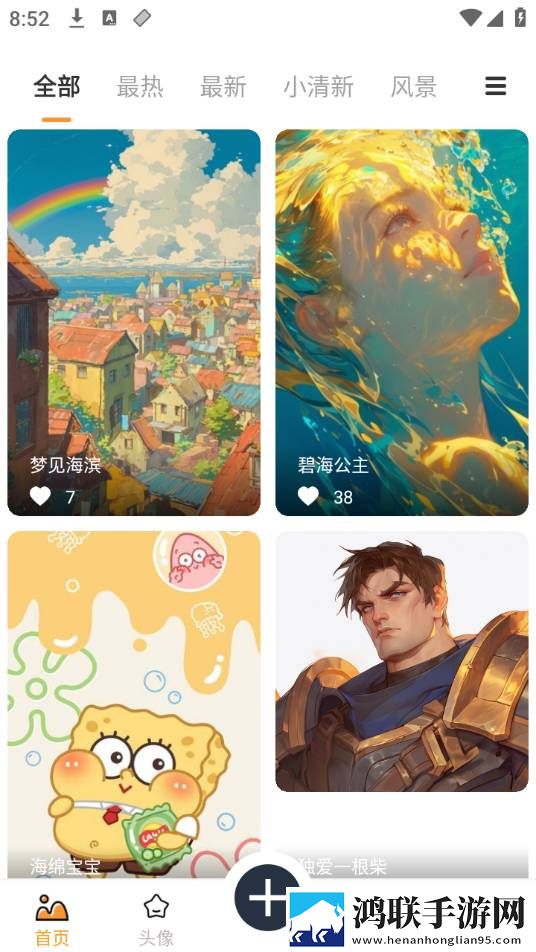Open the armored warrior wallpaper

point(402,661)
